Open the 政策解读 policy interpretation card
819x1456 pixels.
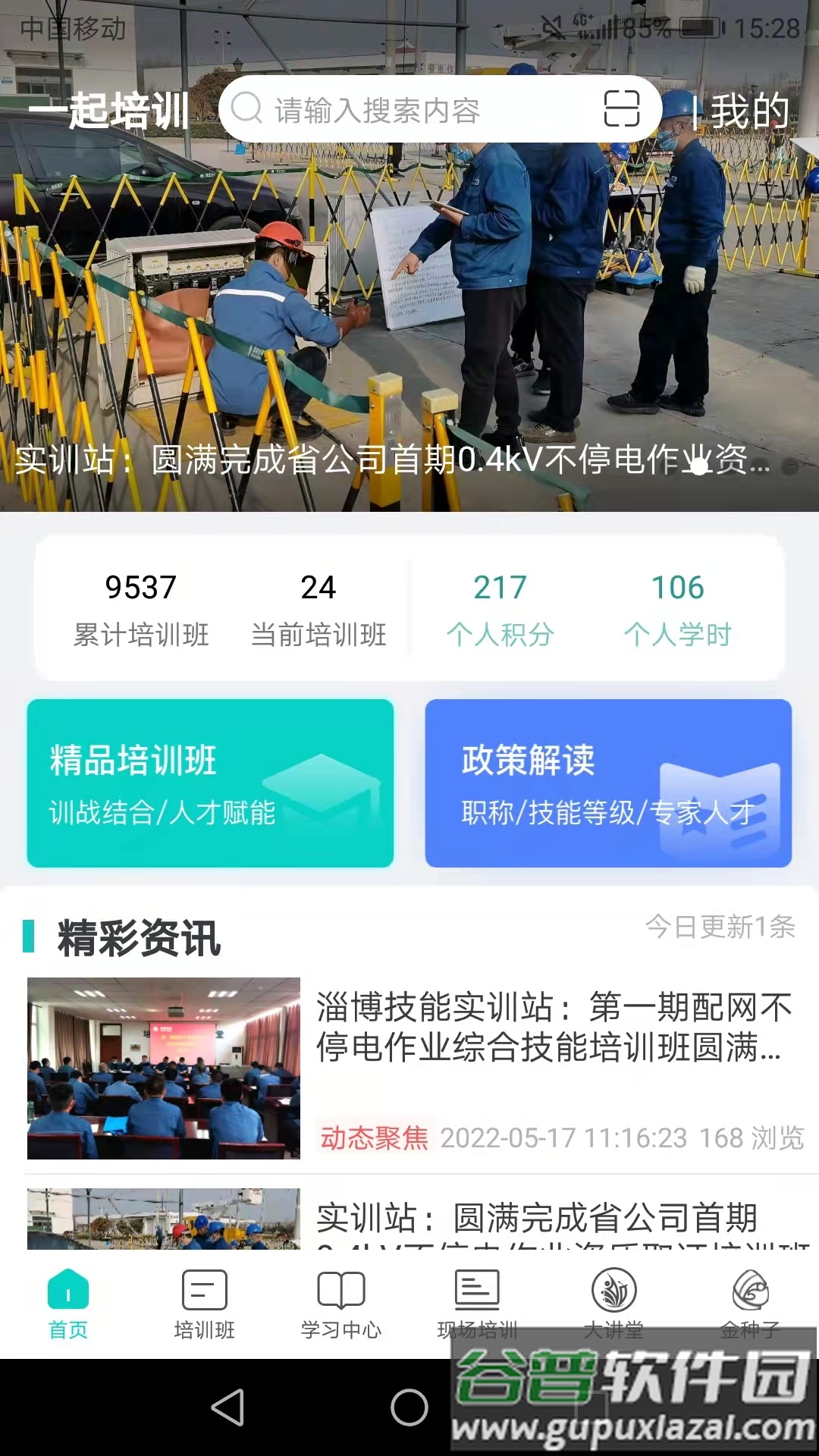point(605,783)
